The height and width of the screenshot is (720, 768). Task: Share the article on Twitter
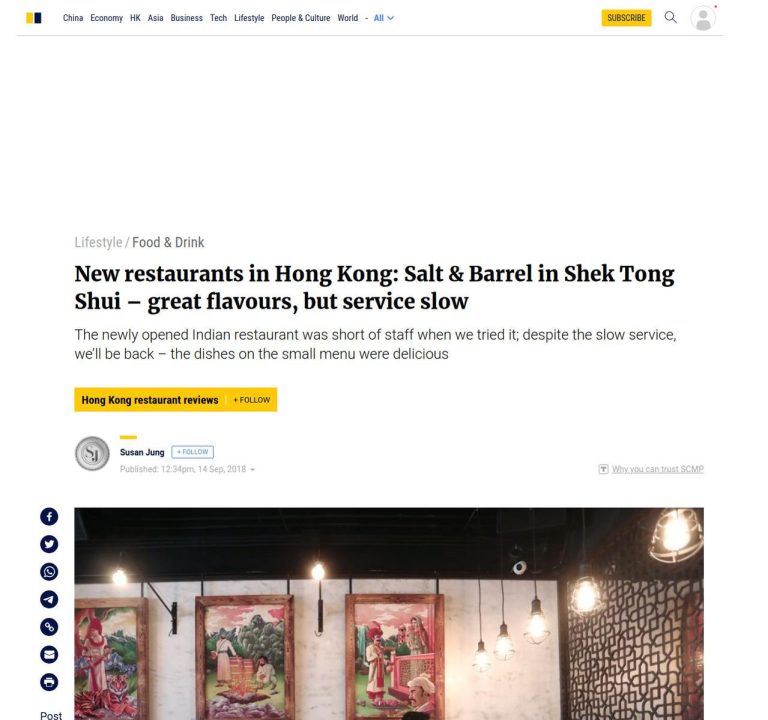49,545
